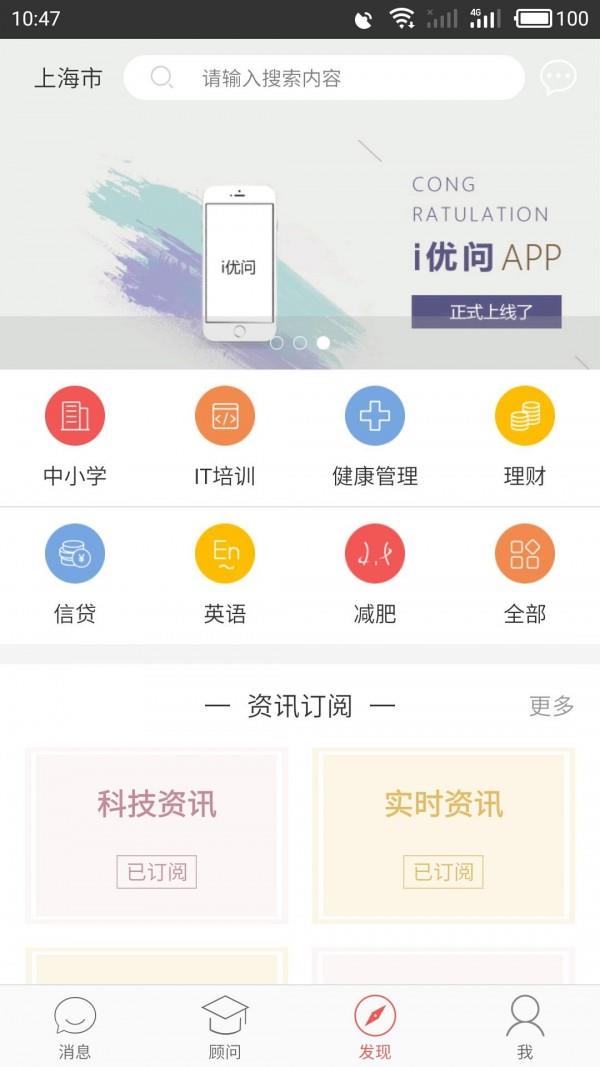Open the 上海市 city selector
600x1067 pixels.
tap(68, 78)
